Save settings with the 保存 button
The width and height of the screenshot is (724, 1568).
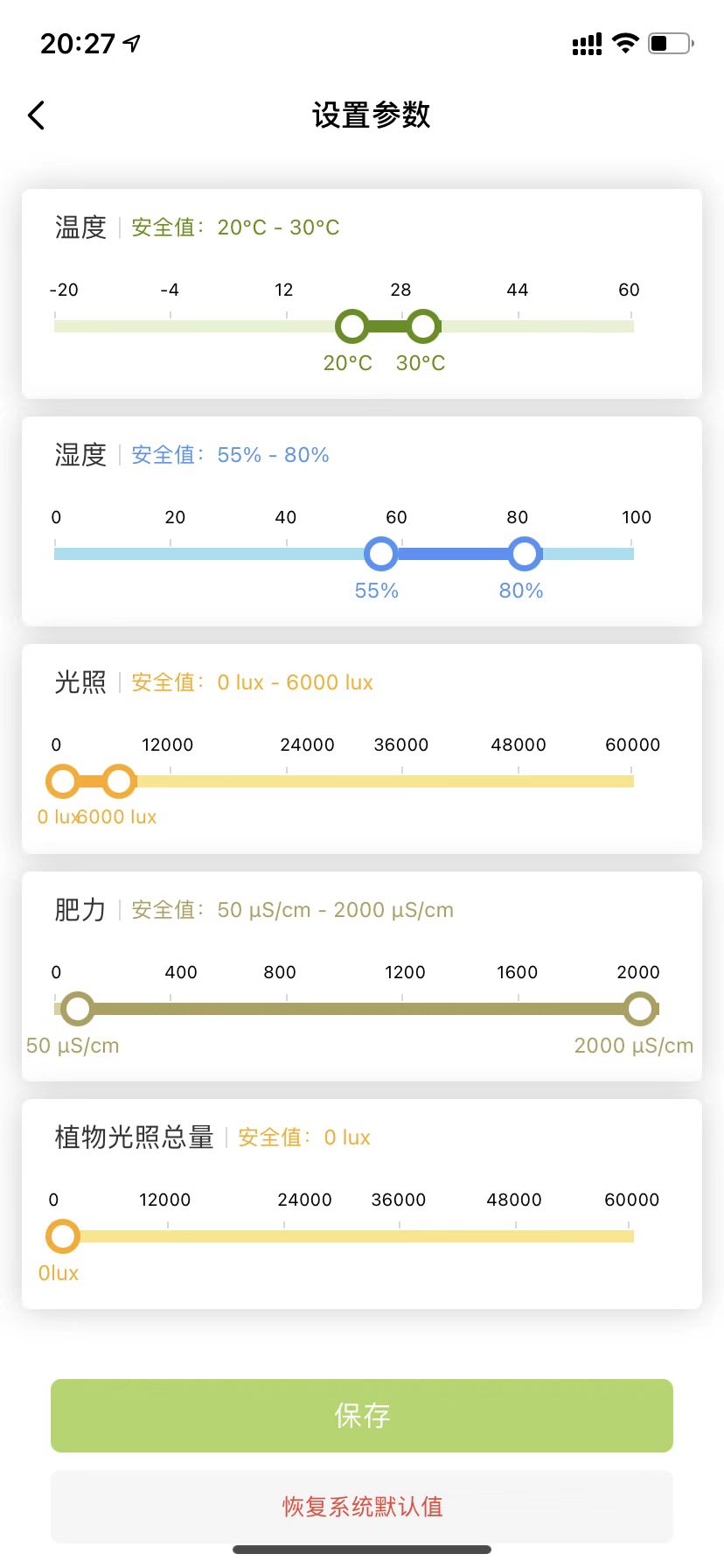(361, 1415)
